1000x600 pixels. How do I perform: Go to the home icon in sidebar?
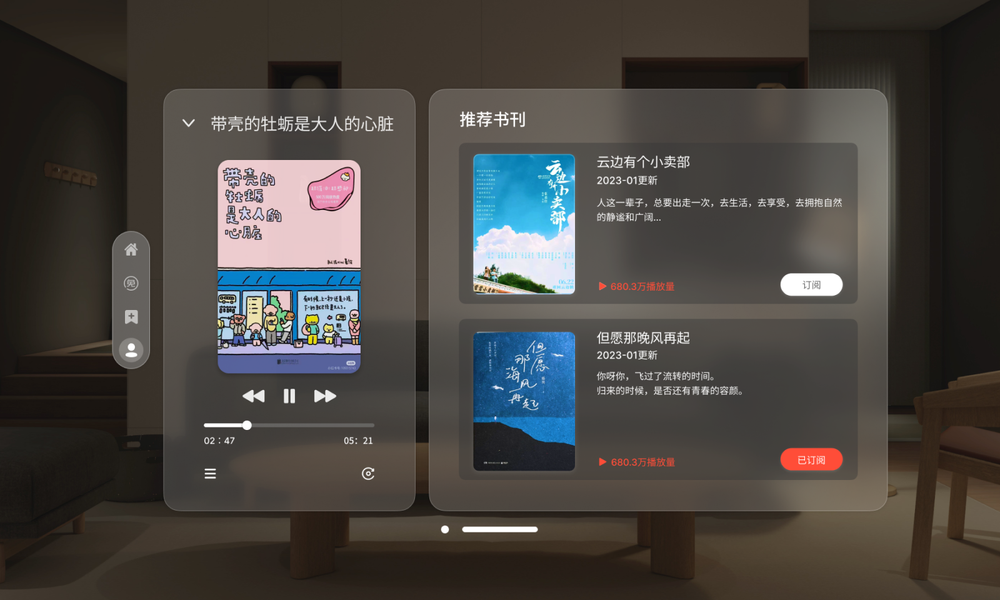[131, 249]
